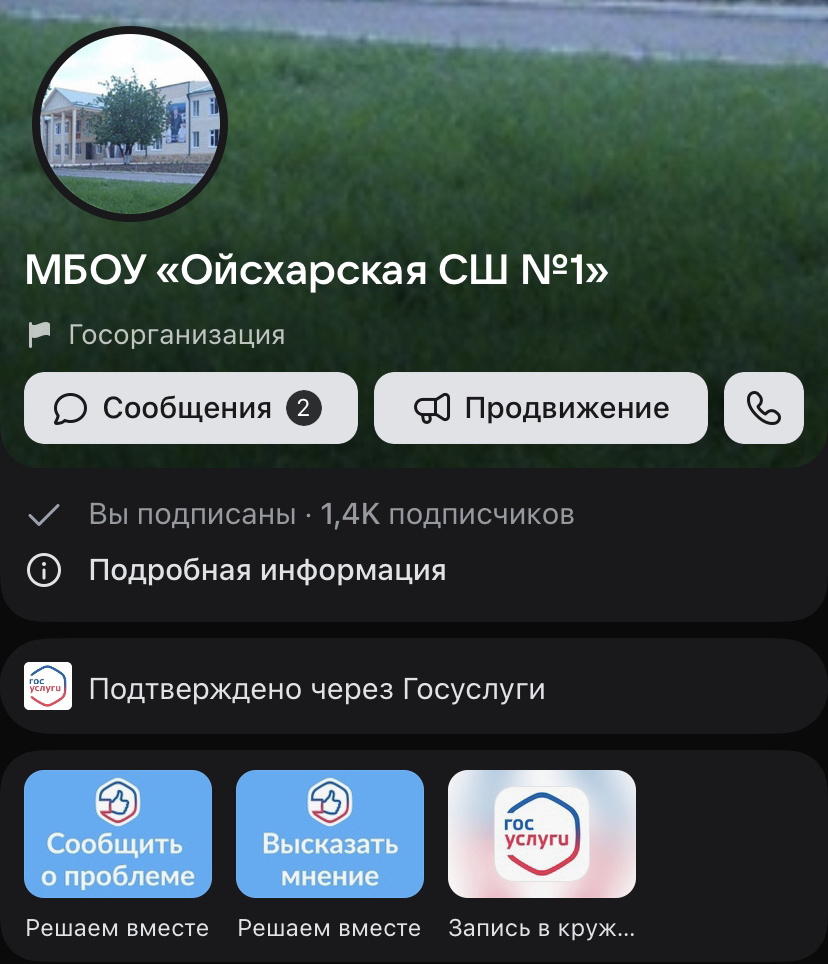Call the organization via phone icon
Image resolution: width=828 pixels, height=964 pixels.
[763, 408]
